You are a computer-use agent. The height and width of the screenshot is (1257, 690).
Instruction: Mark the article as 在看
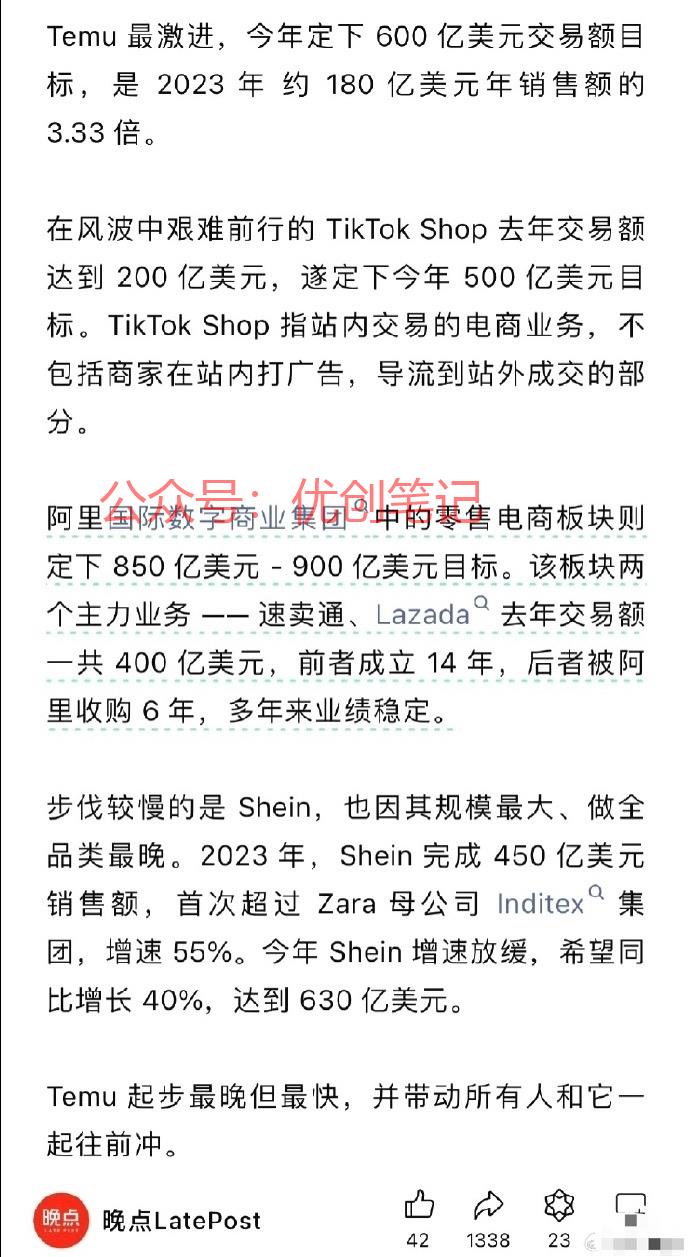[x=559, y=1206]
